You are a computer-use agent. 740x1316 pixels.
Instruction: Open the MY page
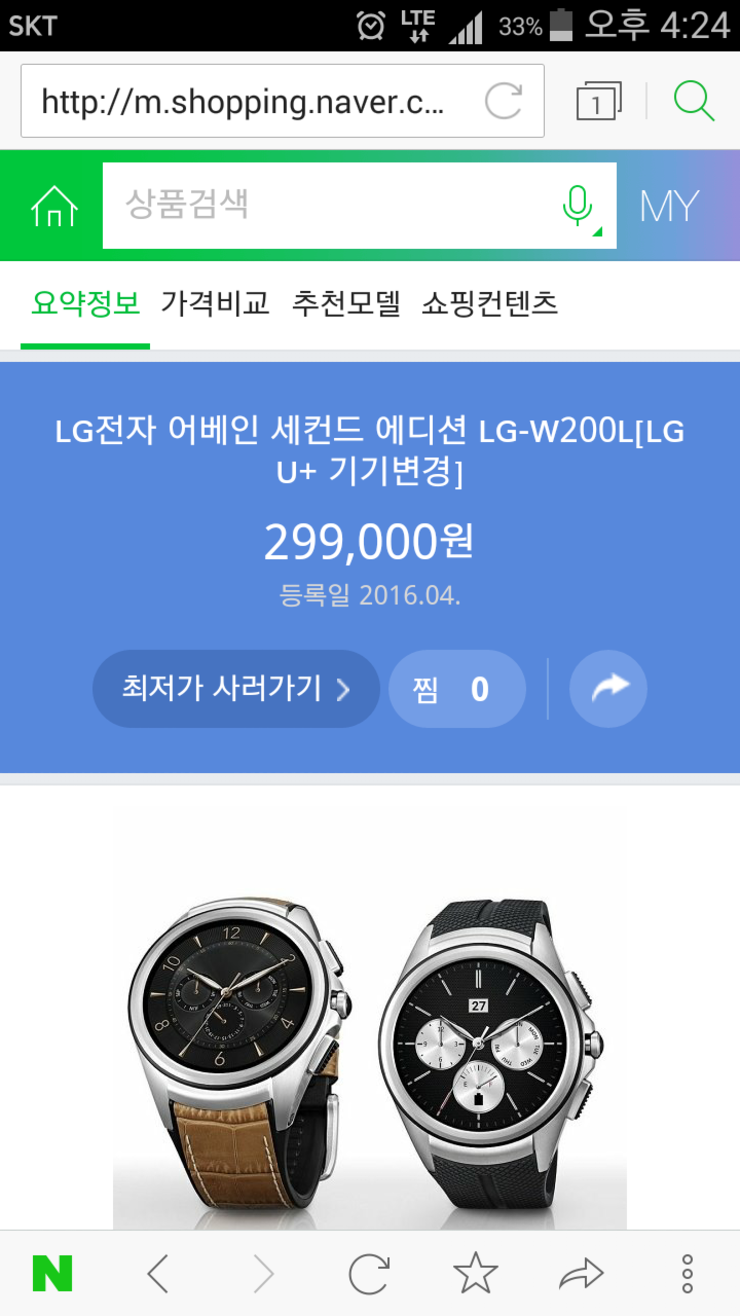[x=669, y=205]
